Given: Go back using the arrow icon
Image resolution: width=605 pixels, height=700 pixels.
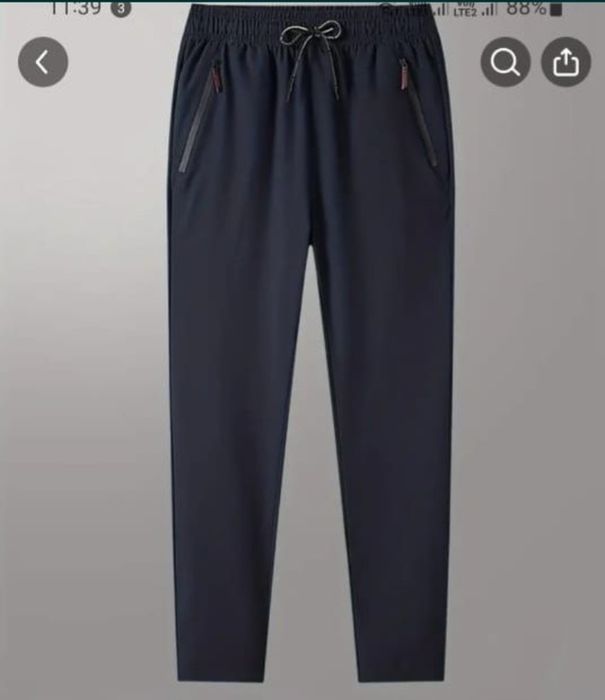Looking at the screenshot, I should pos(43,63).
